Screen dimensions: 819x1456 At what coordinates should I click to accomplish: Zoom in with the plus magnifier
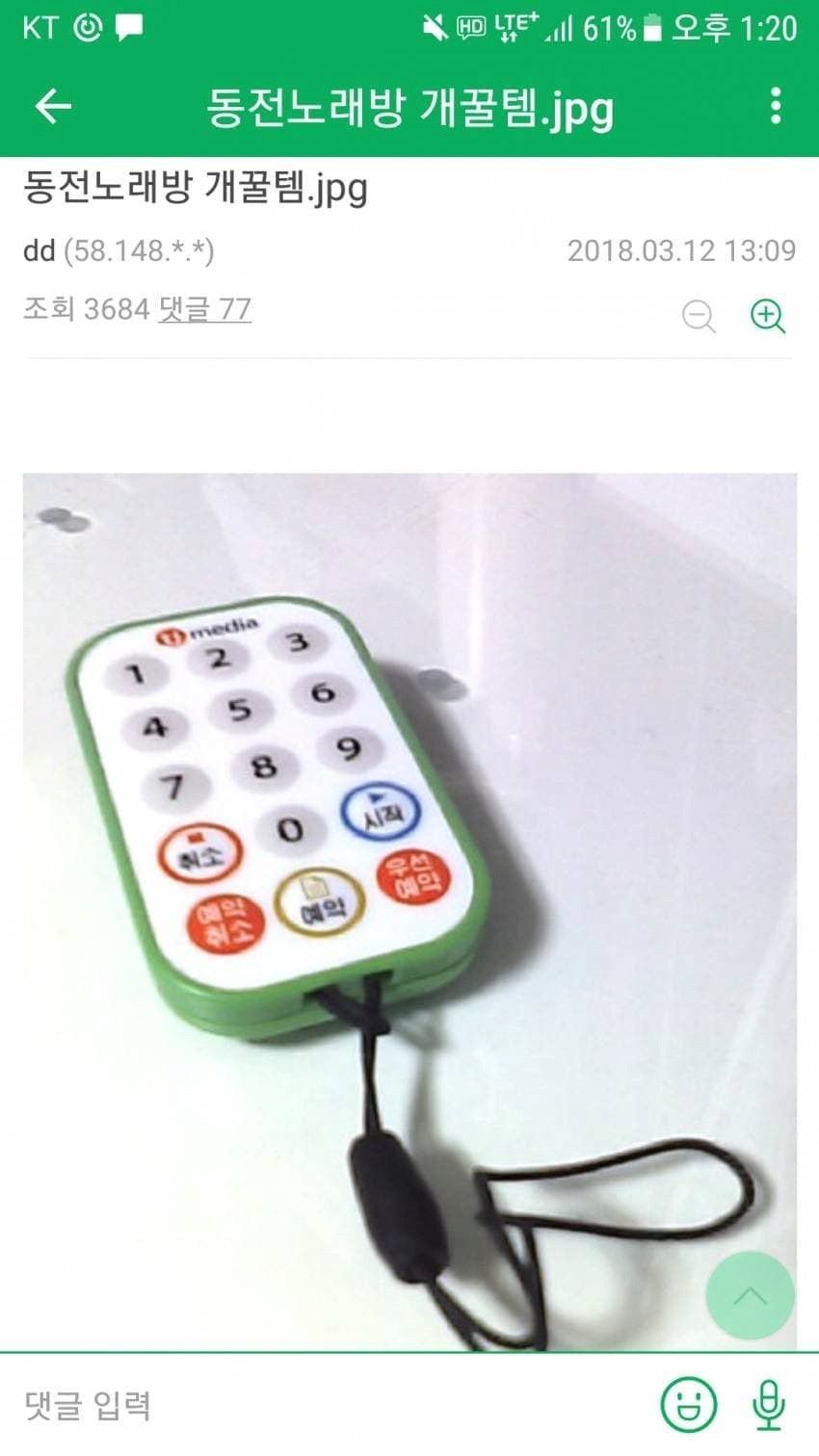(767, 315)
